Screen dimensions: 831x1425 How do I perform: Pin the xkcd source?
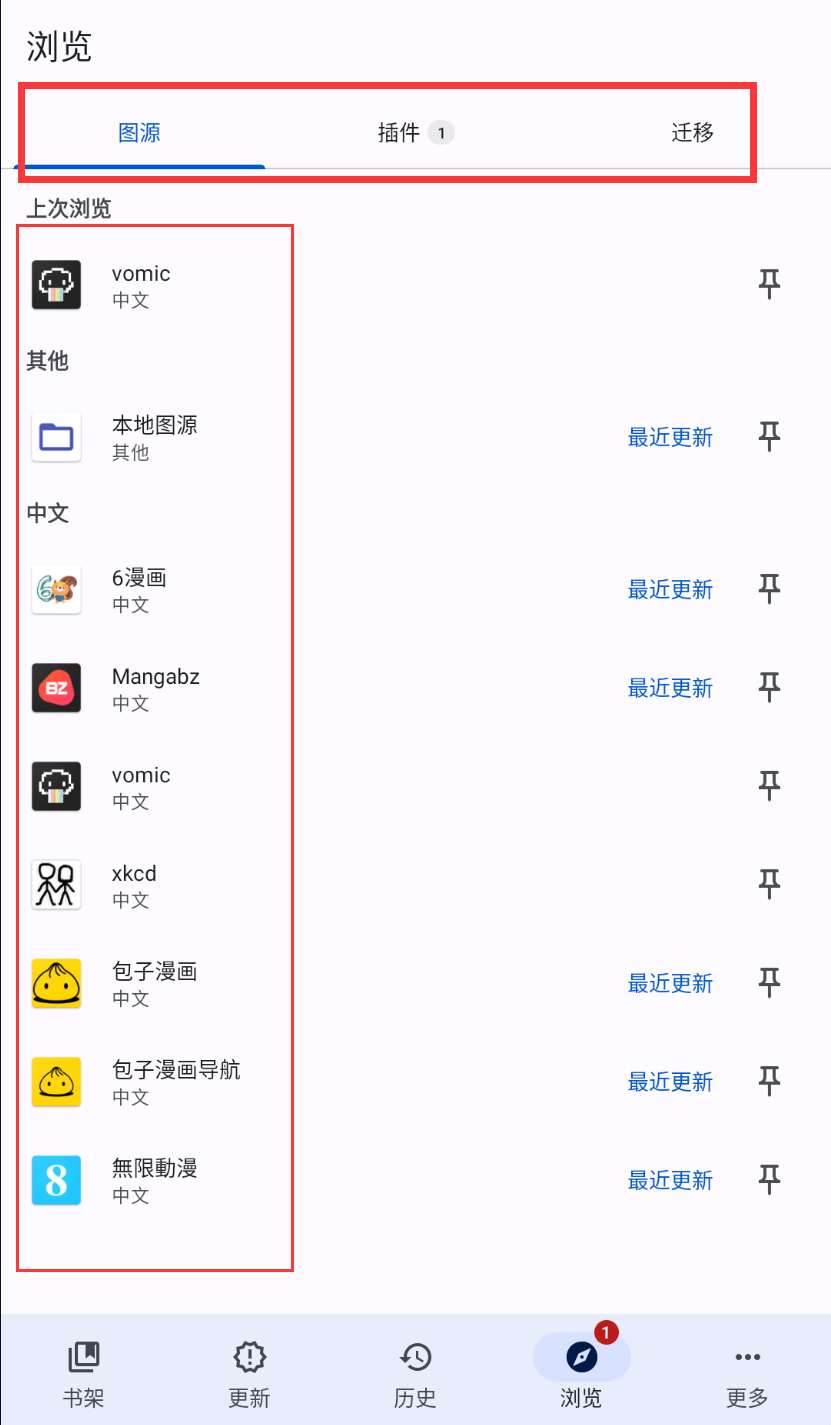pyautogui.click(x=768, y=884)
